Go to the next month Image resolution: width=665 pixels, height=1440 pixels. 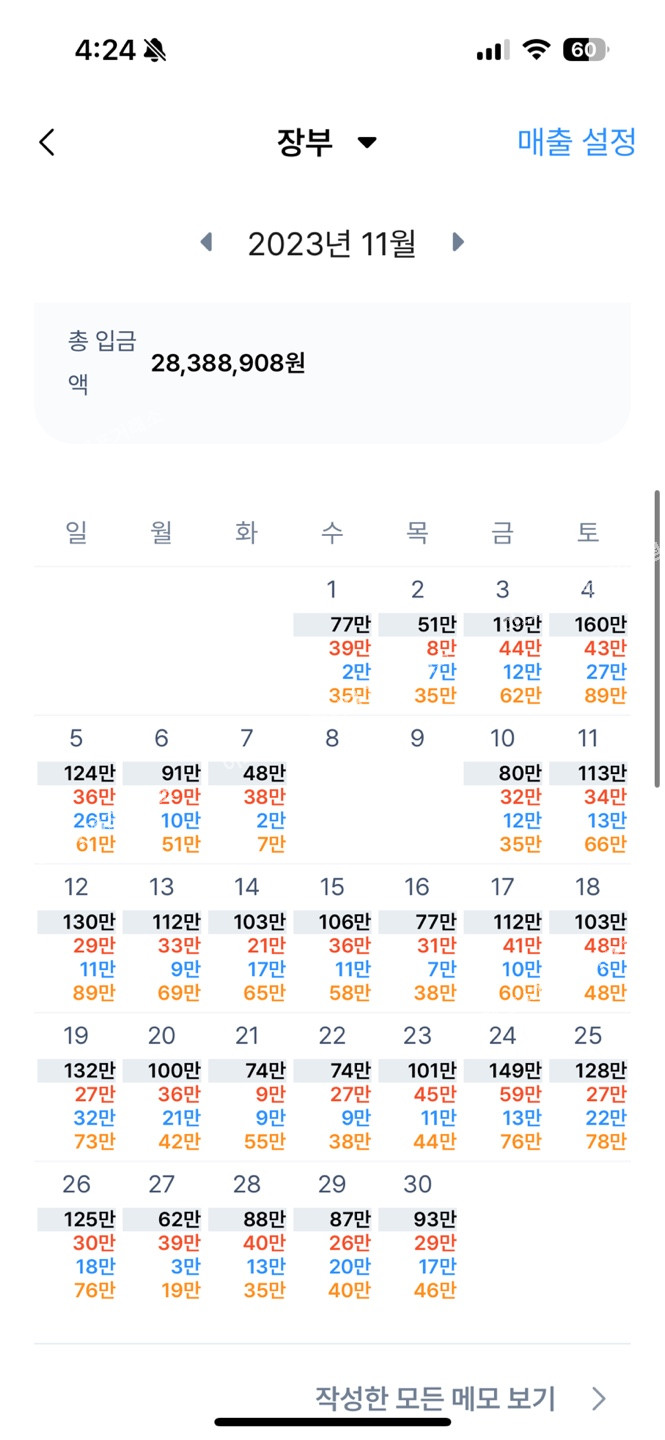458,242
